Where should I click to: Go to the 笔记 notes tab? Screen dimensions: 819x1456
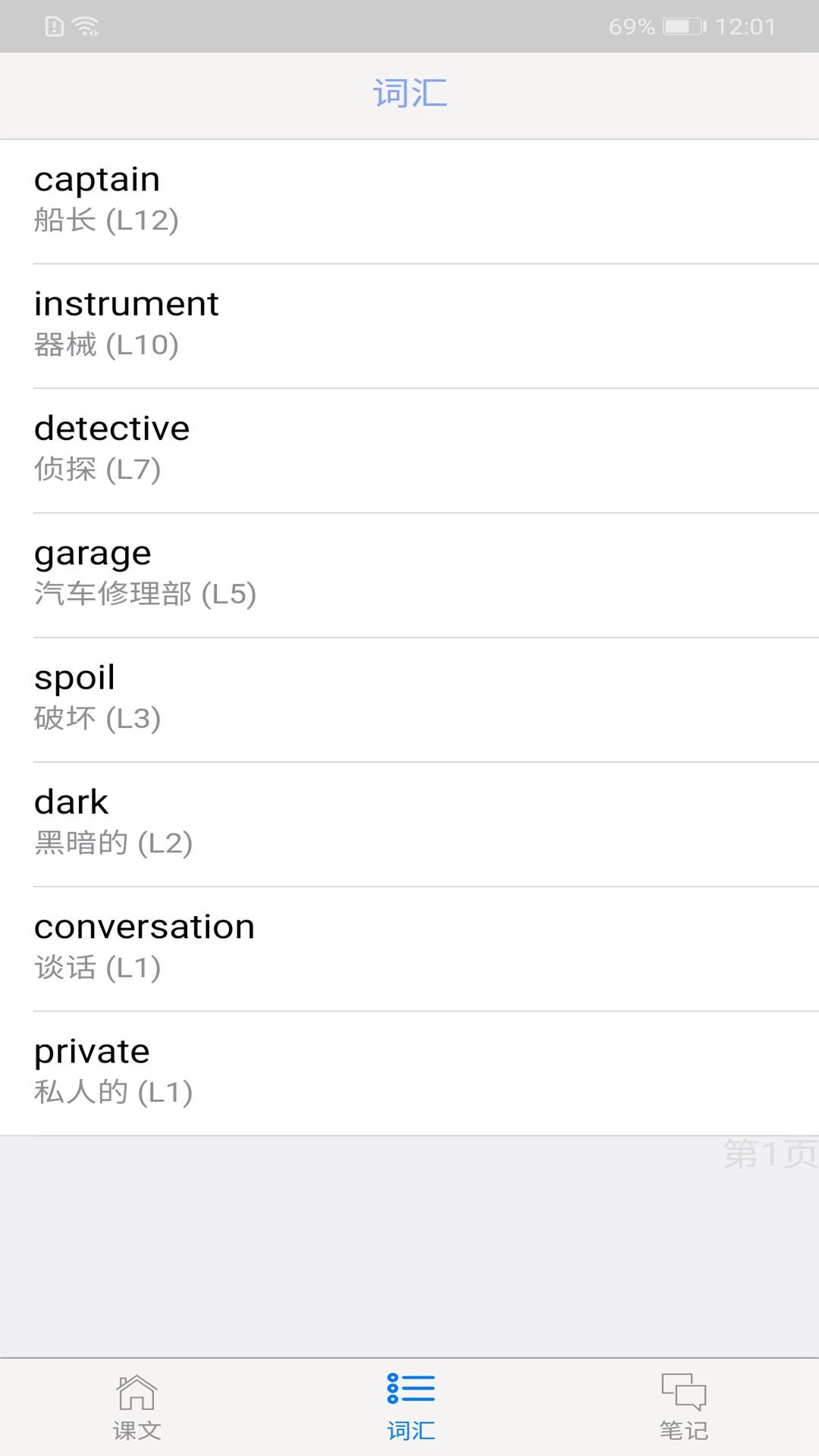(683, 1407)
